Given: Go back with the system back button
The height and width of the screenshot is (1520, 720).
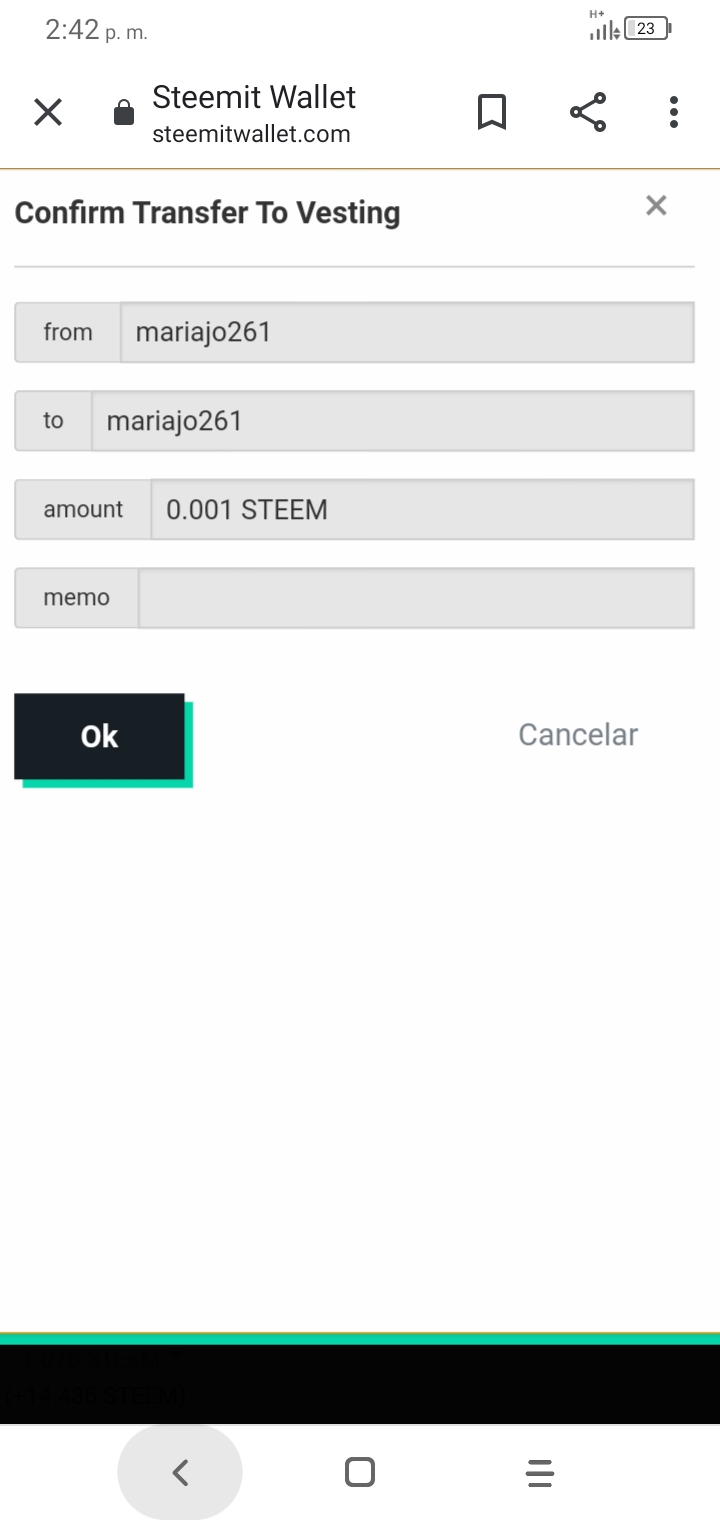Looking at the screenshot, I should point(180,1472).
